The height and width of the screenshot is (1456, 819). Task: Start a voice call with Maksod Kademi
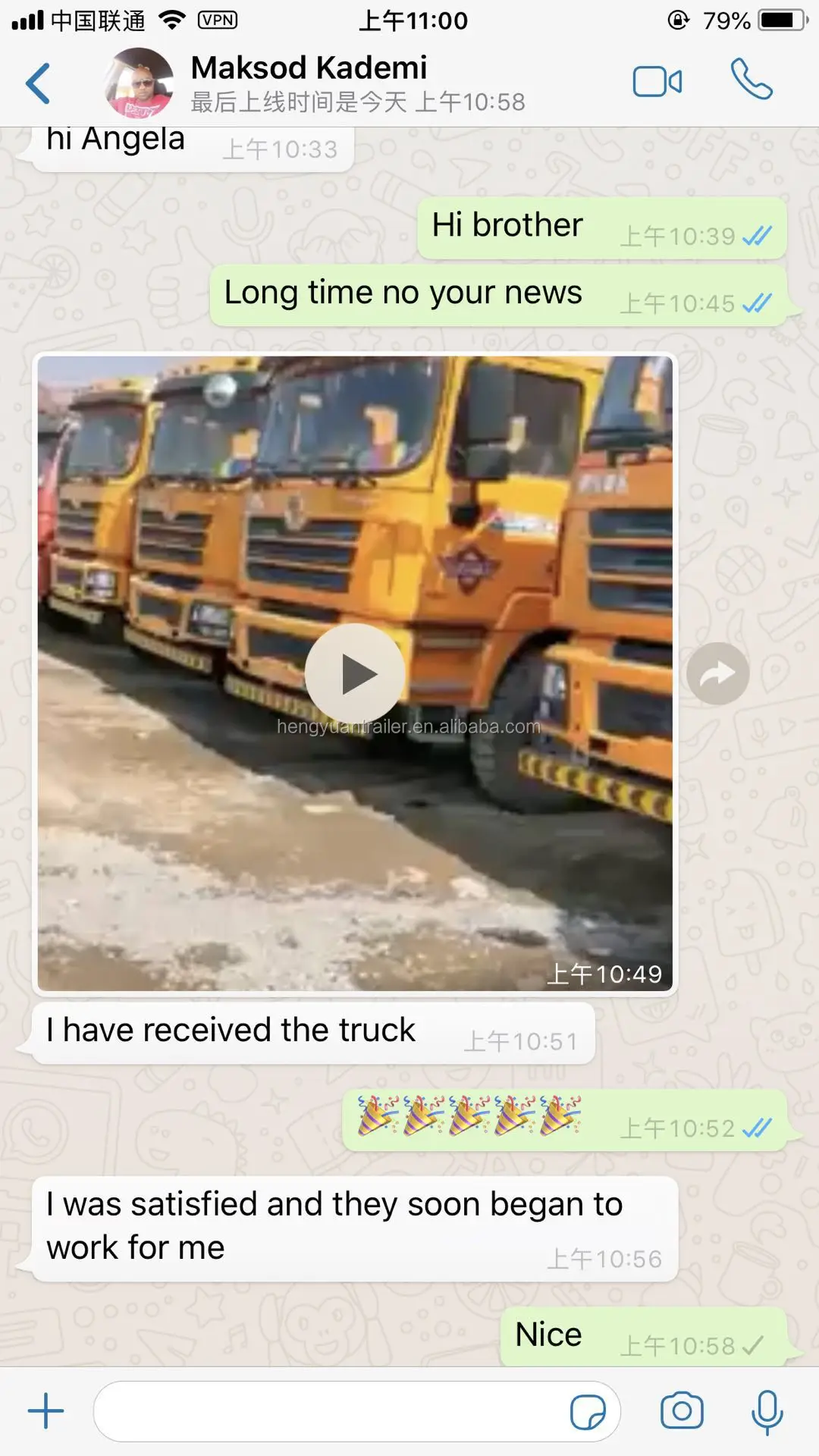pyautogui.click(x=752, y=80)
